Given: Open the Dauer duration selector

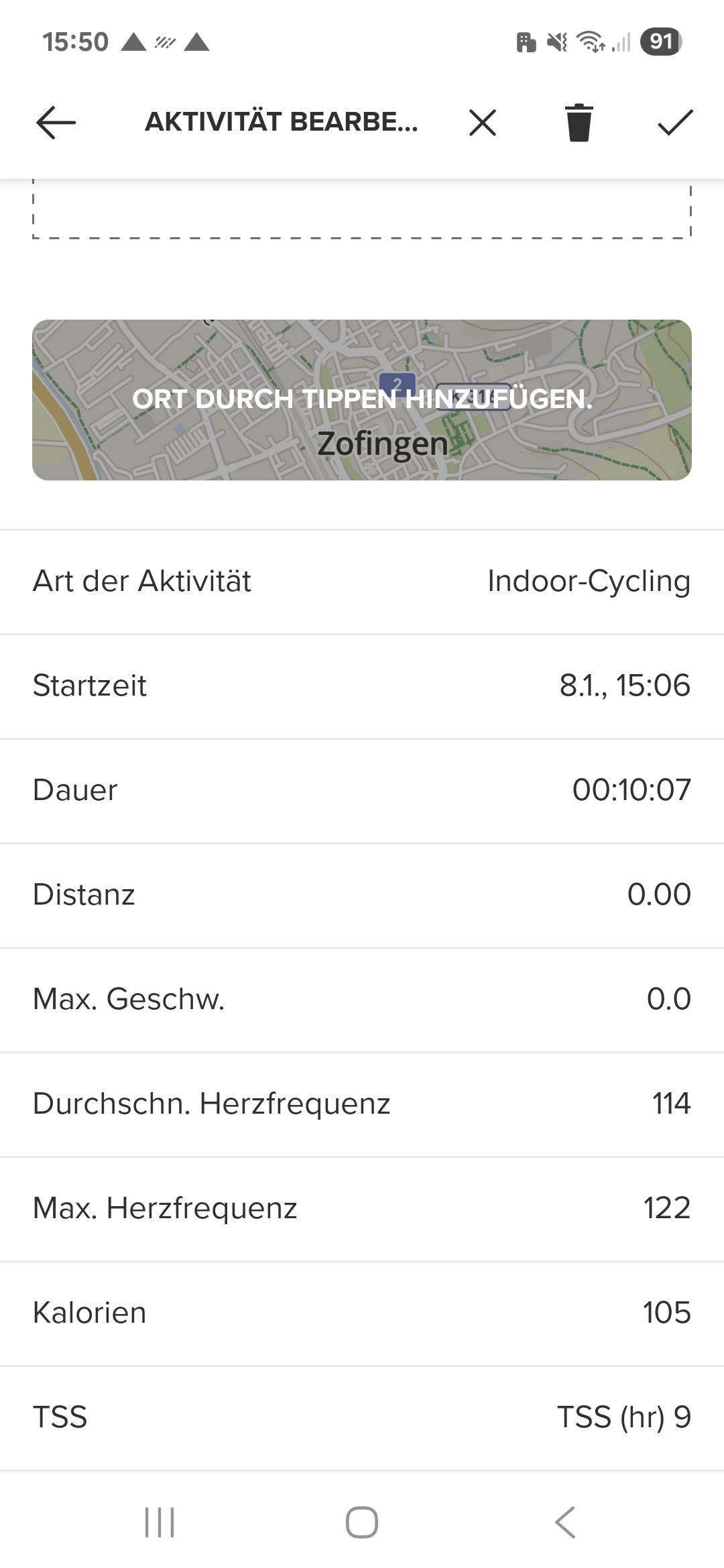Looking at the screenshot, I should coord(362,791).
